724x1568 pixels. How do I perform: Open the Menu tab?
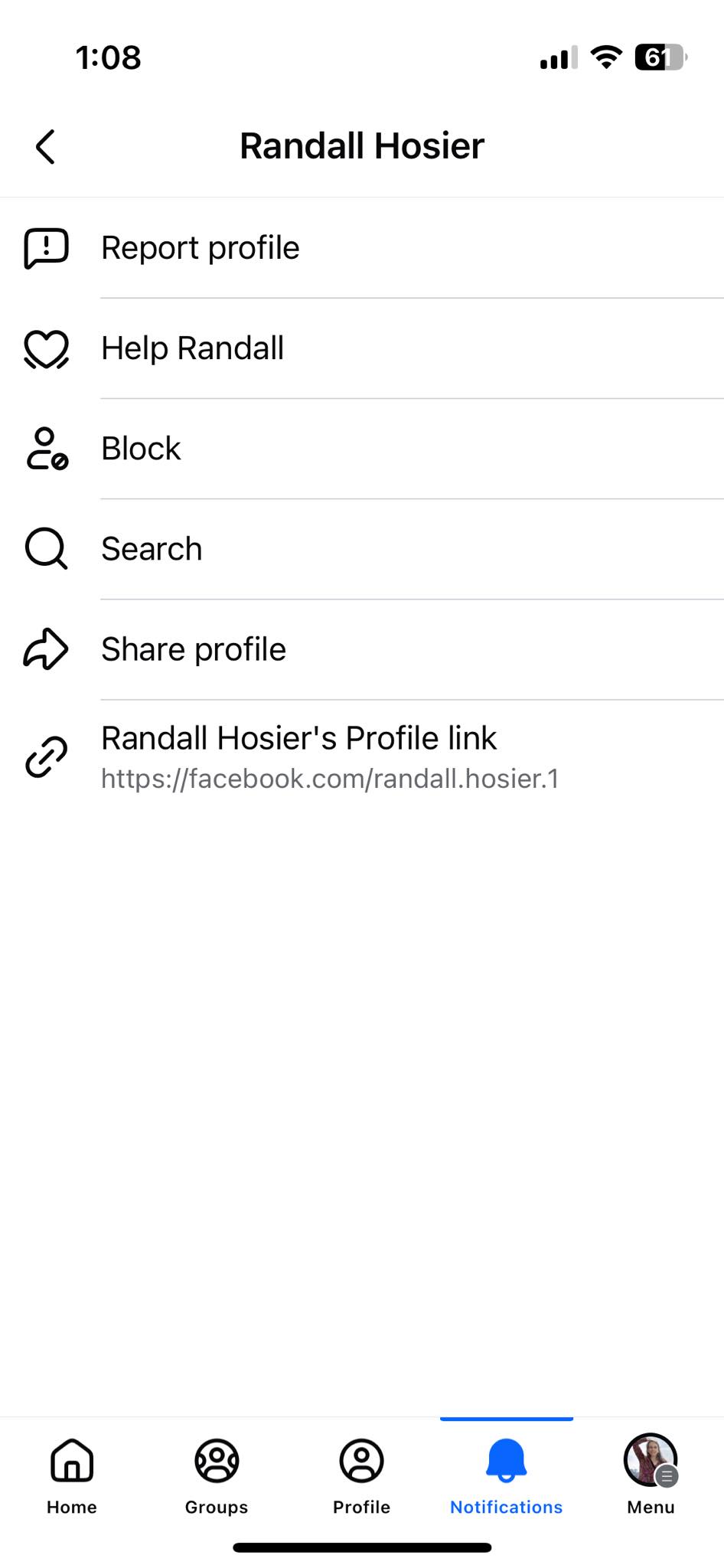tap(651, 1475)
